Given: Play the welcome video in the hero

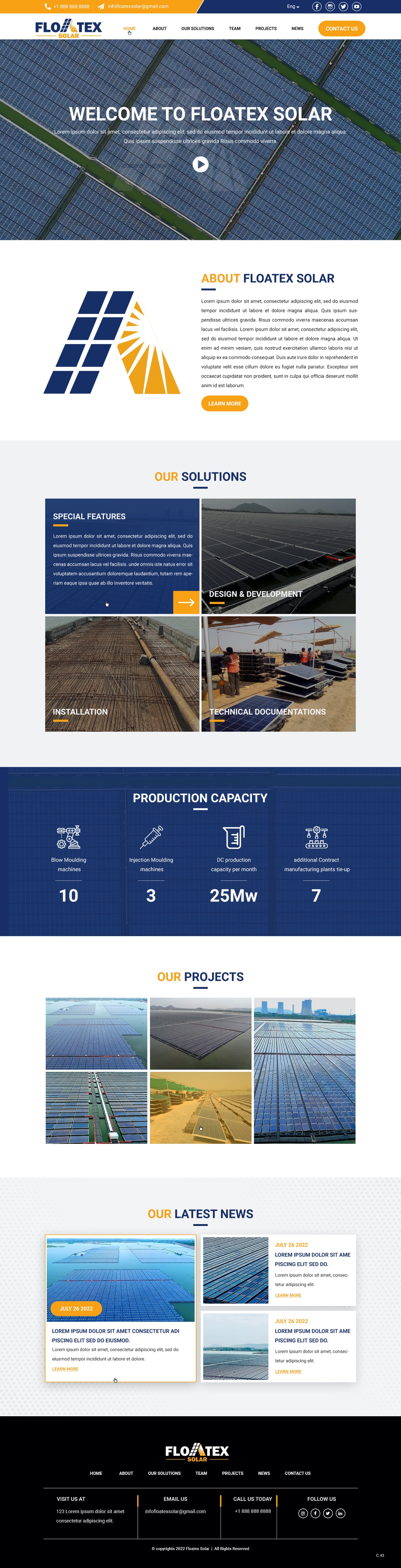Looking at the screenshot, I should [x=200, y=164].
